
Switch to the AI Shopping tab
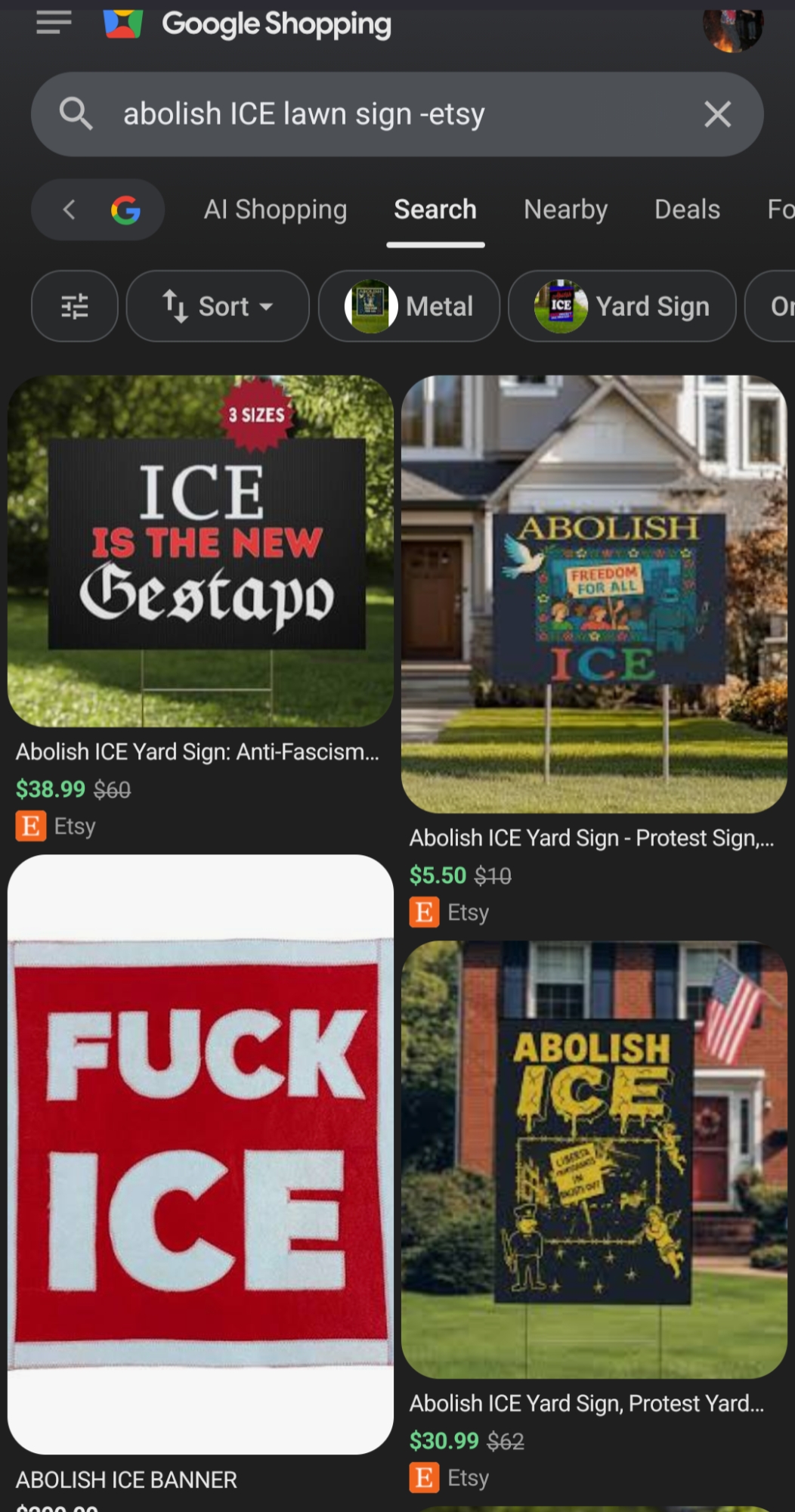275,209
